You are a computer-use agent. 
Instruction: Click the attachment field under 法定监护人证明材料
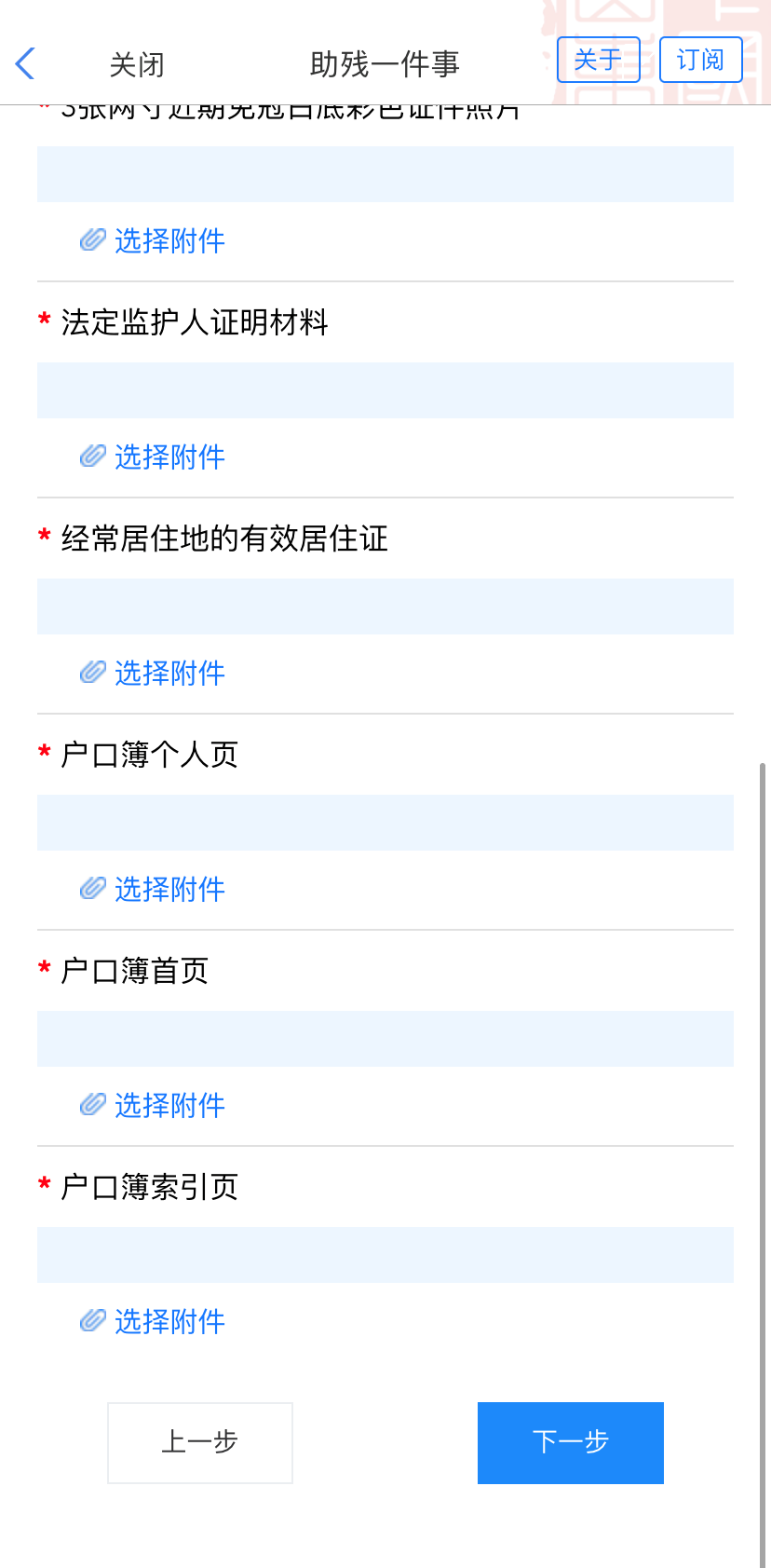(x=385, y=390)
